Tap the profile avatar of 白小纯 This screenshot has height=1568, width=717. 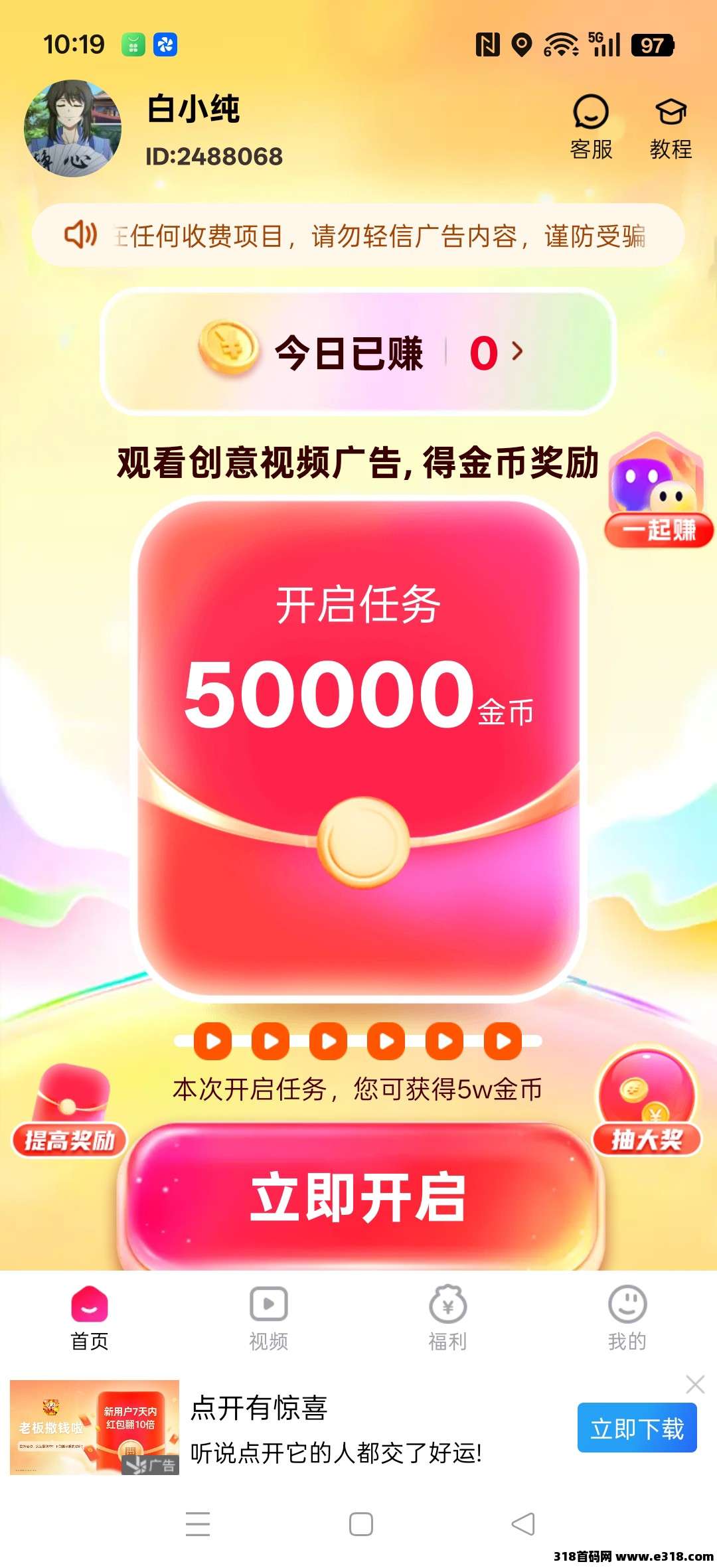(73, 128)
